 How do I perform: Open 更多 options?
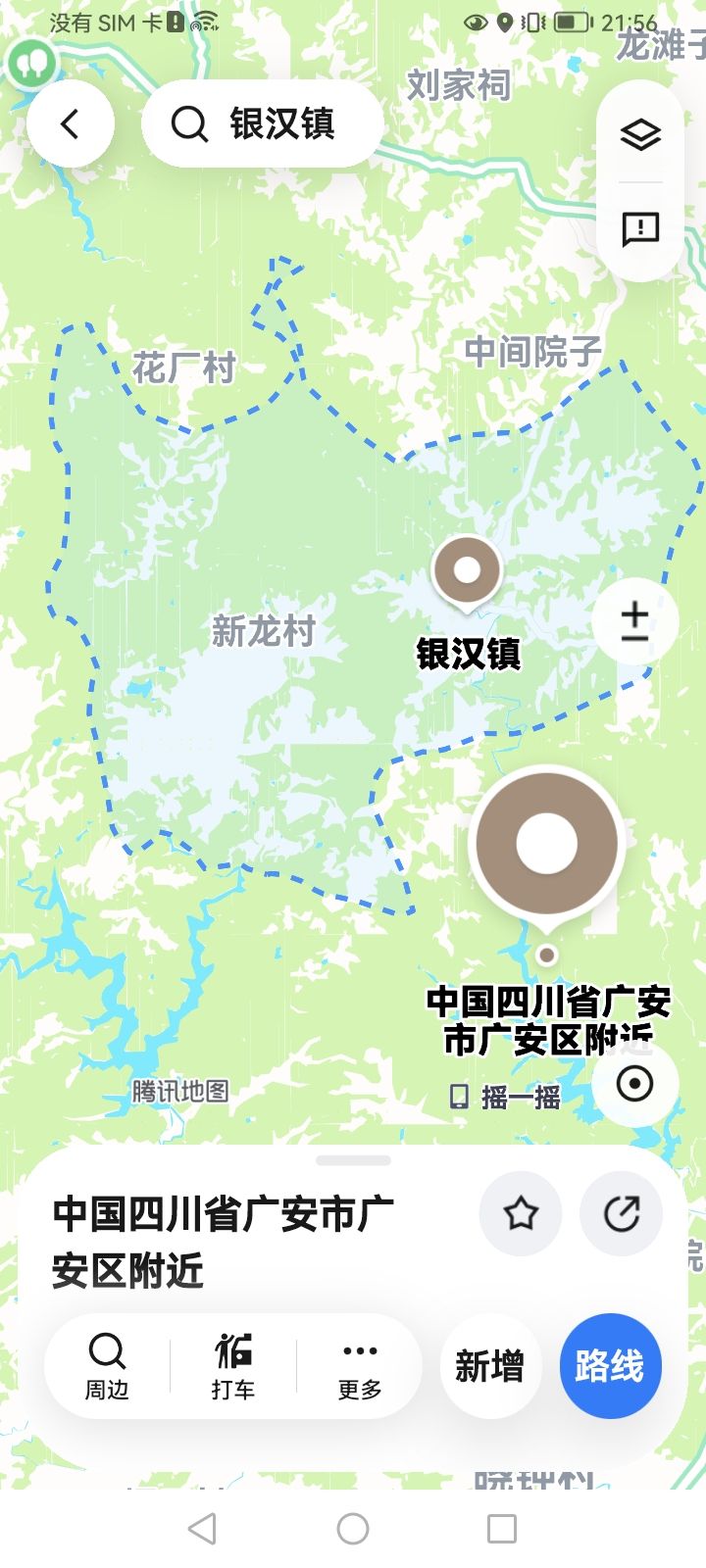click(360, 1366)
